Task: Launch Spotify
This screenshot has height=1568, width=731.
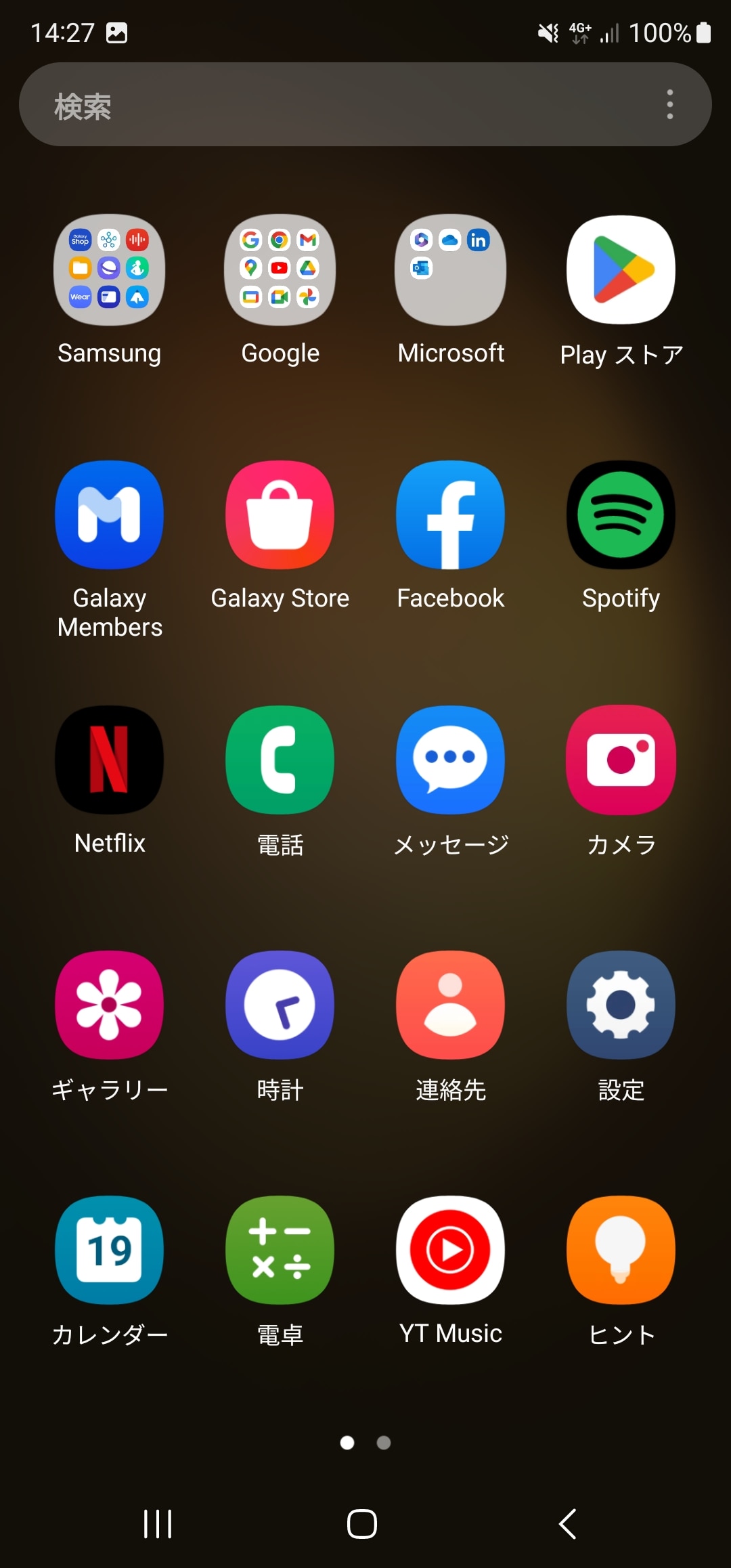Action: click(x=620, y=515)
